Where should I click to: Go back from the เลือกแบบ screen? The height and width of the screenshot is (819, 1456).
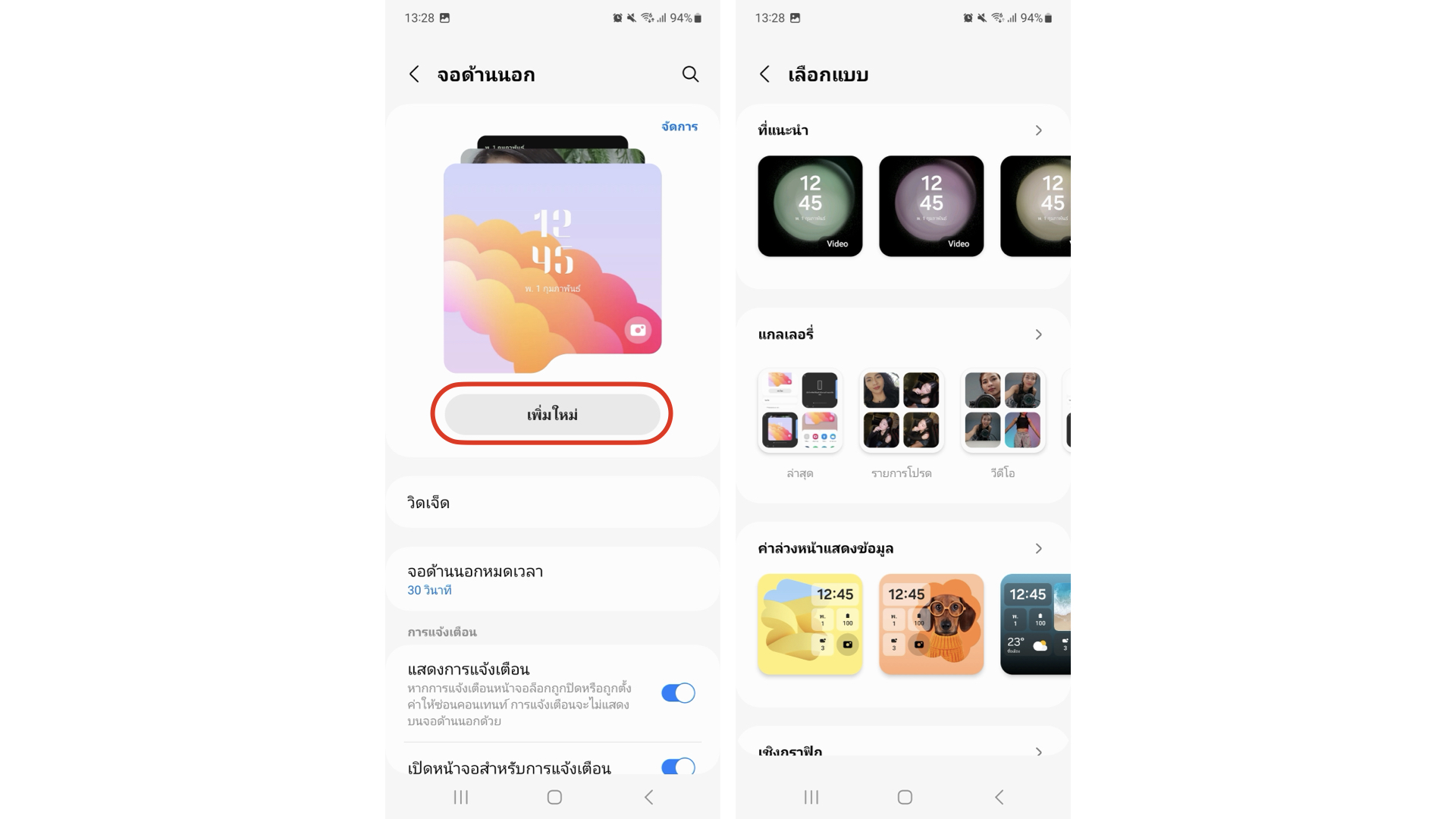coord(764,74)
